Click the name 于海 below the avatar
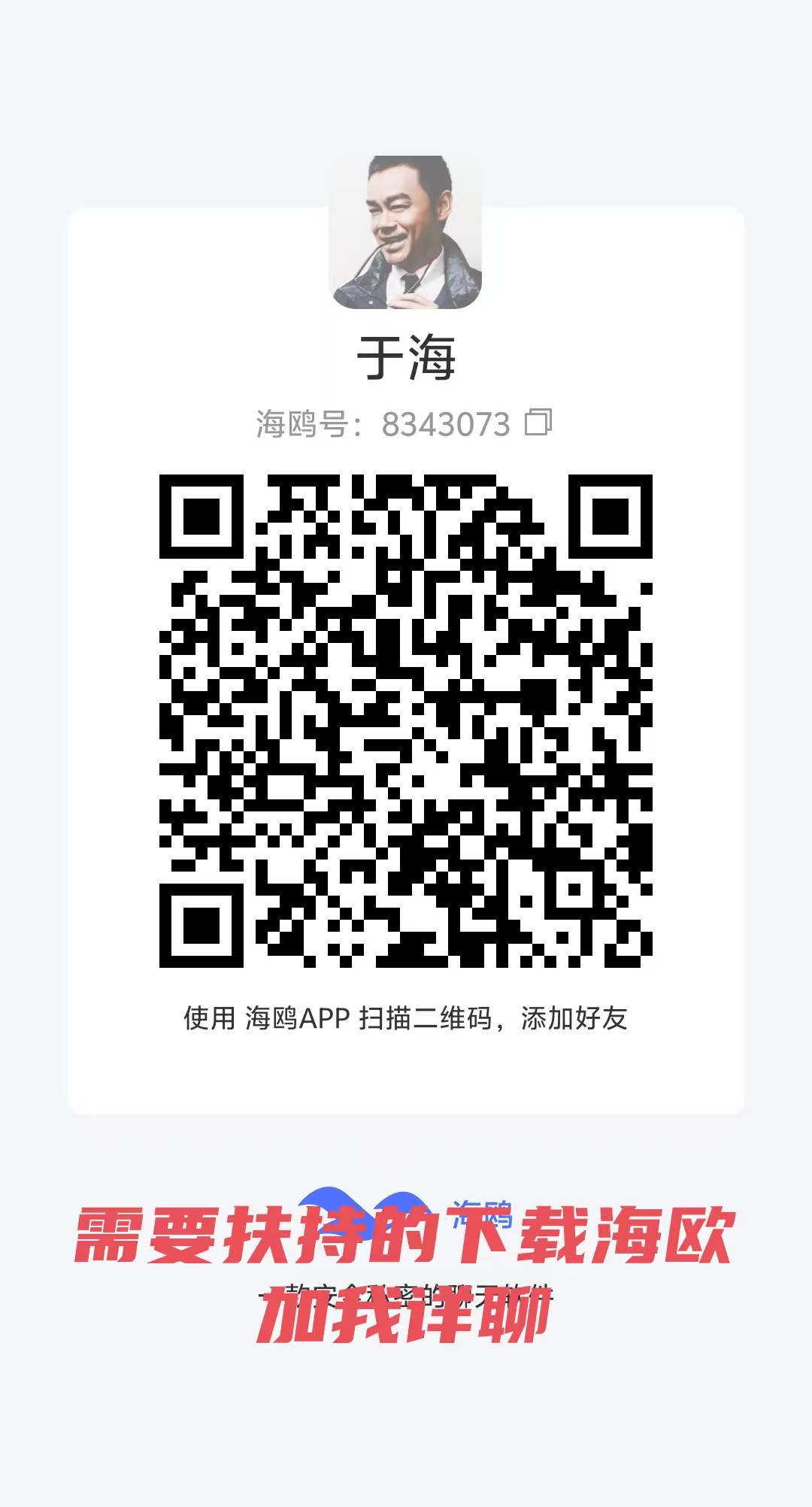 point(406,353)
